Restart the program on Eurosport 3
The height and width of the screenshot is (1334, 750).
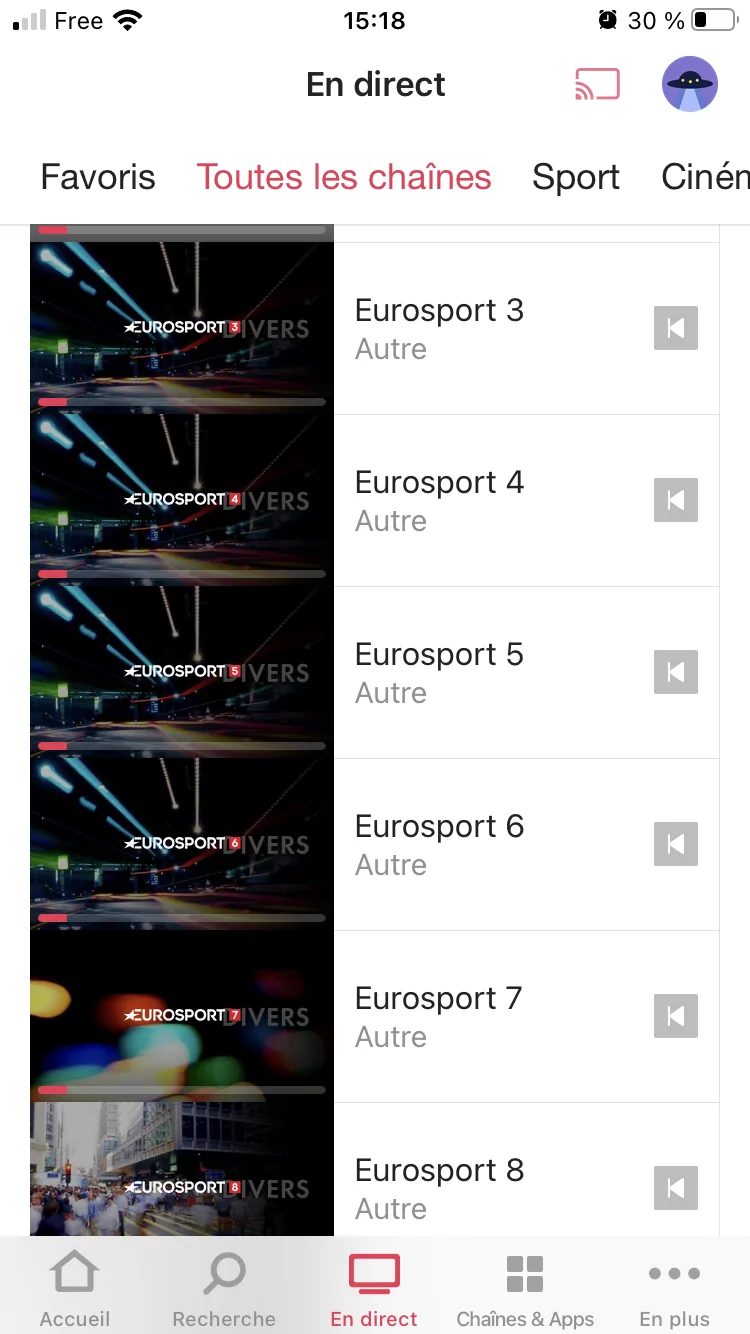676,328
